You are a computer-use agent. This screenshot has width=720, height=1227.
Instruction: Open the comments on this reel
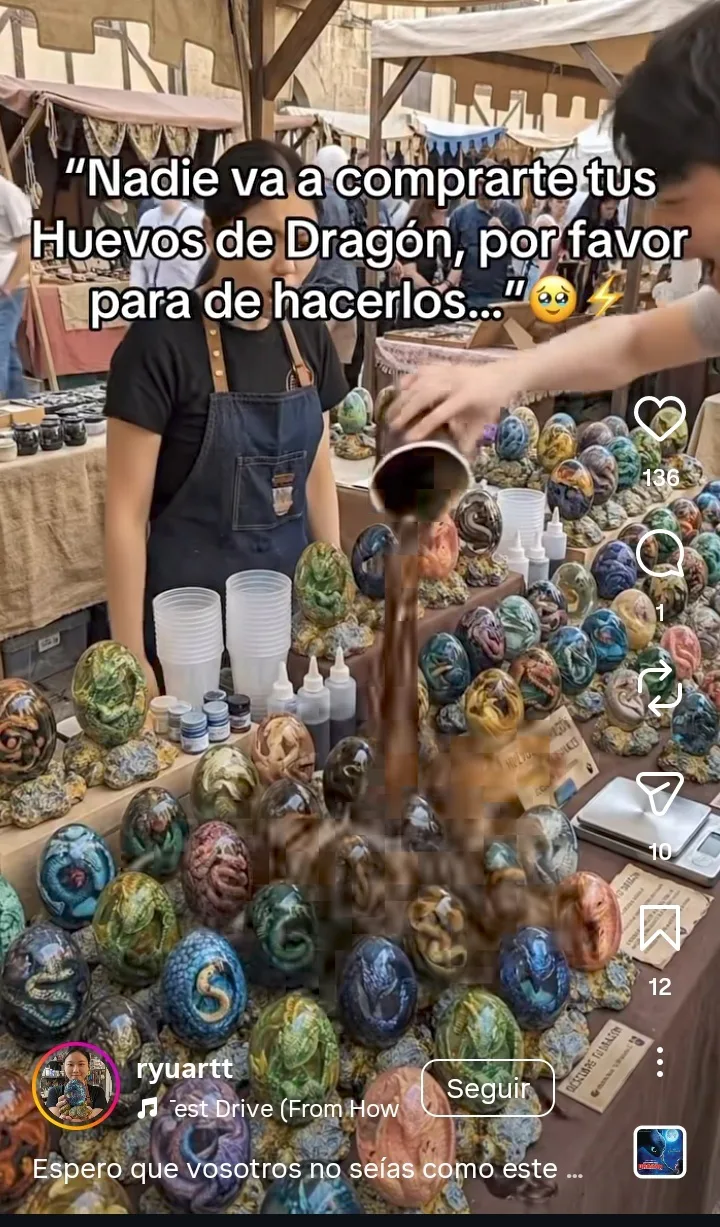[660, 553]
